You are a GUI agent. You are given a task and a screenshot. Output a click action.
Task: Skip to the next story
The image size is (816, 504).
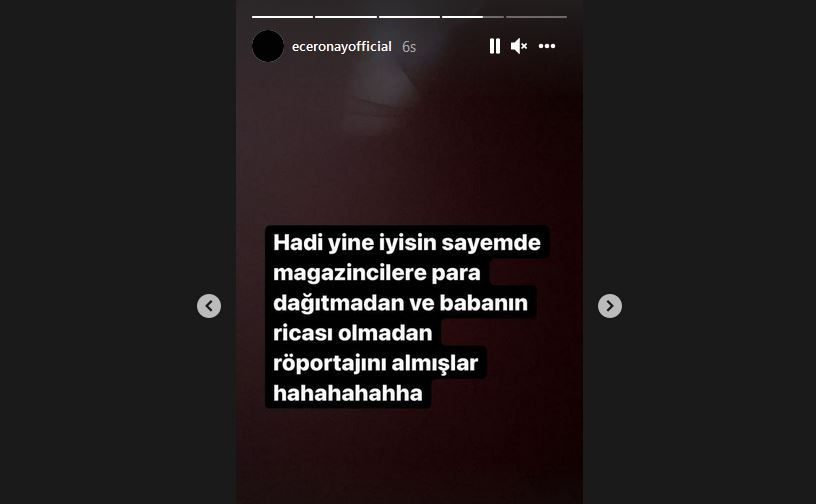click(x=610, y=306)
